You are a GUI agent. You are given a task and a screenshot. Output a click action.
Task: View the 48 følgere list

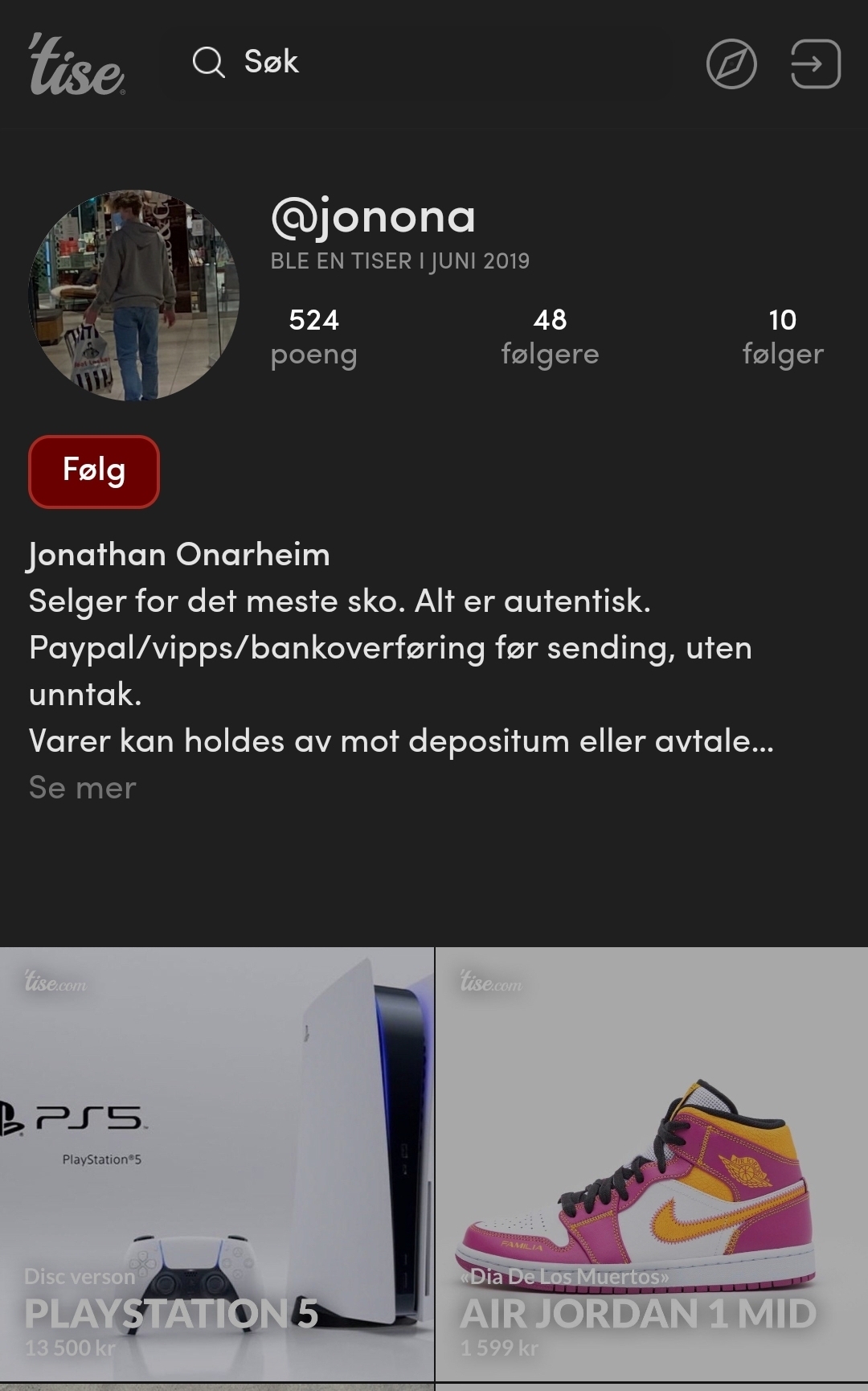pyautogui.click(x=550, y=336)
